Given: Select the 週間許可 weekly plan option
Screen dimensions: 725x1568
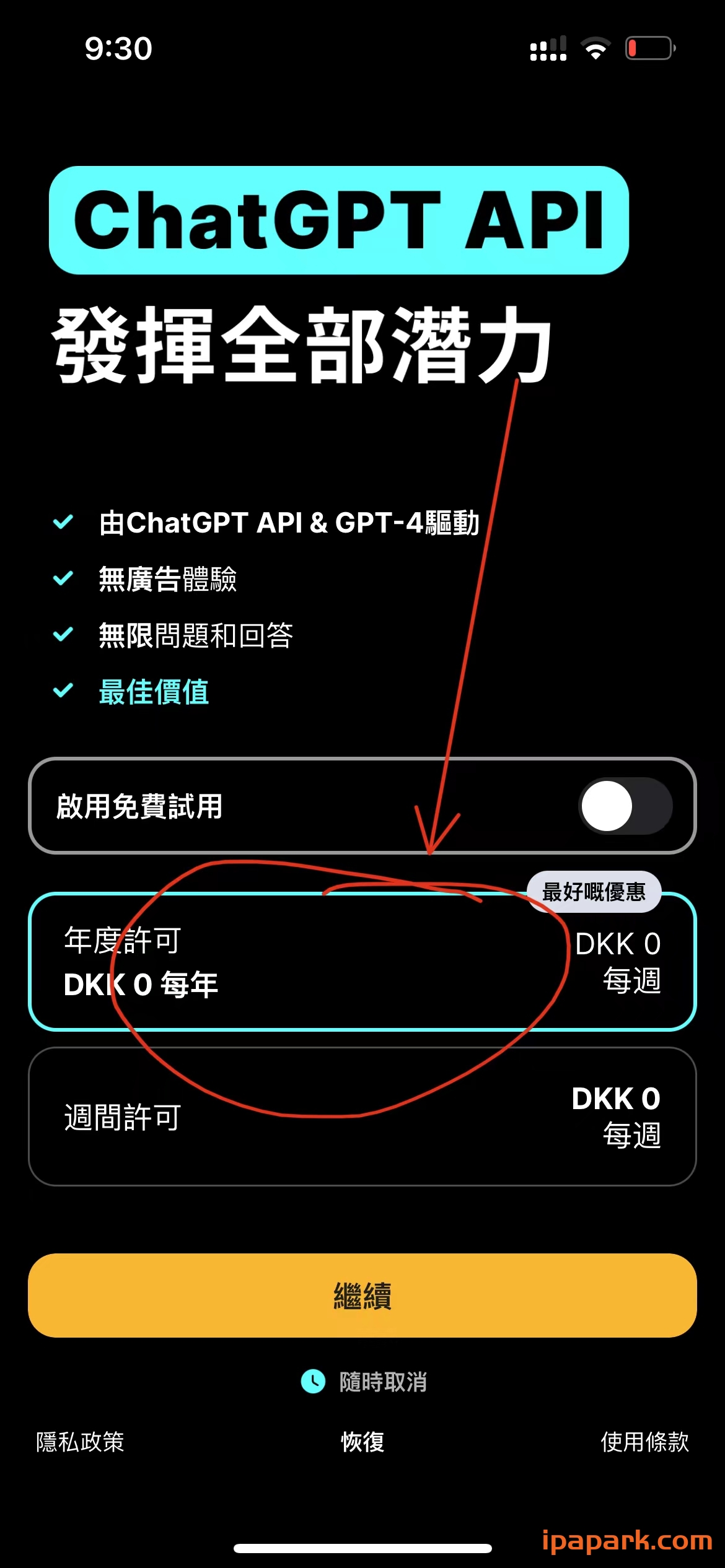Looking at the screenshot, I should coord(362,1115).
